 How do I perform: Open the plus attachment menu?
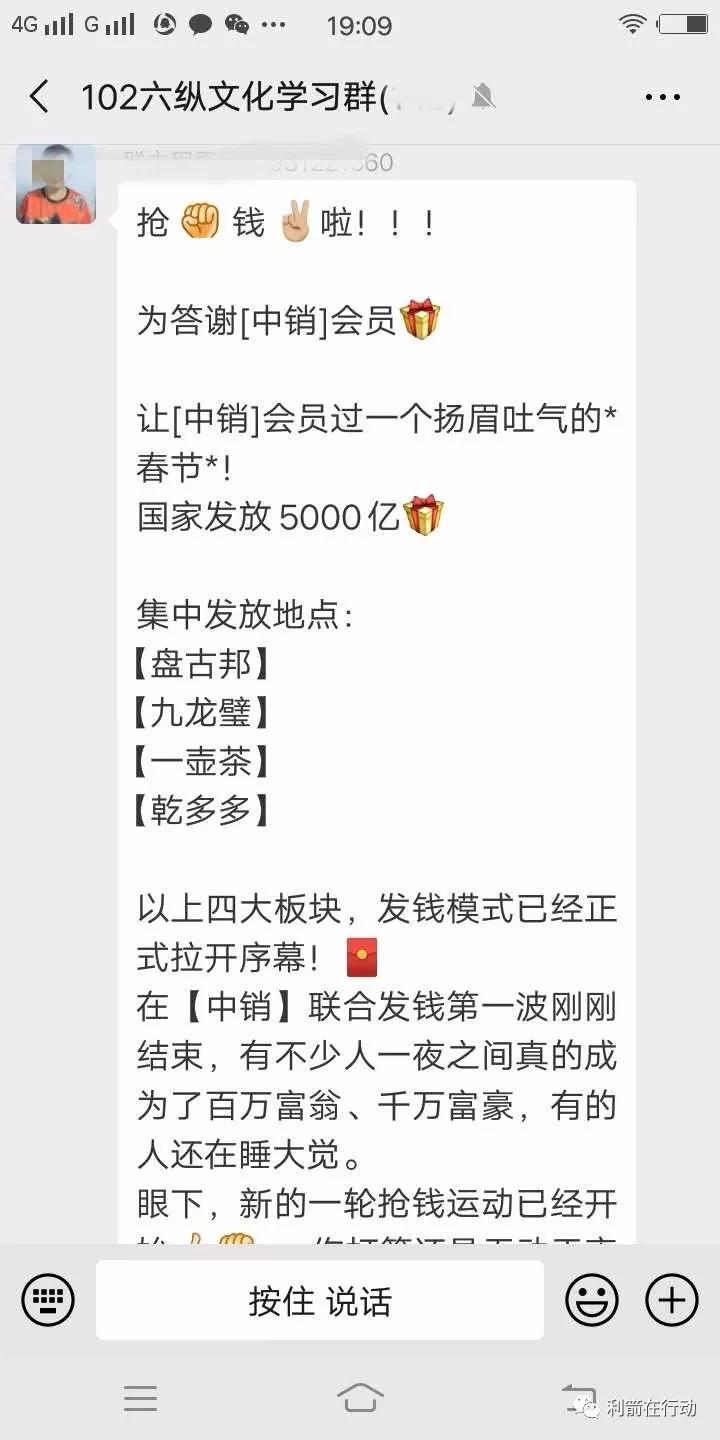671,1300
